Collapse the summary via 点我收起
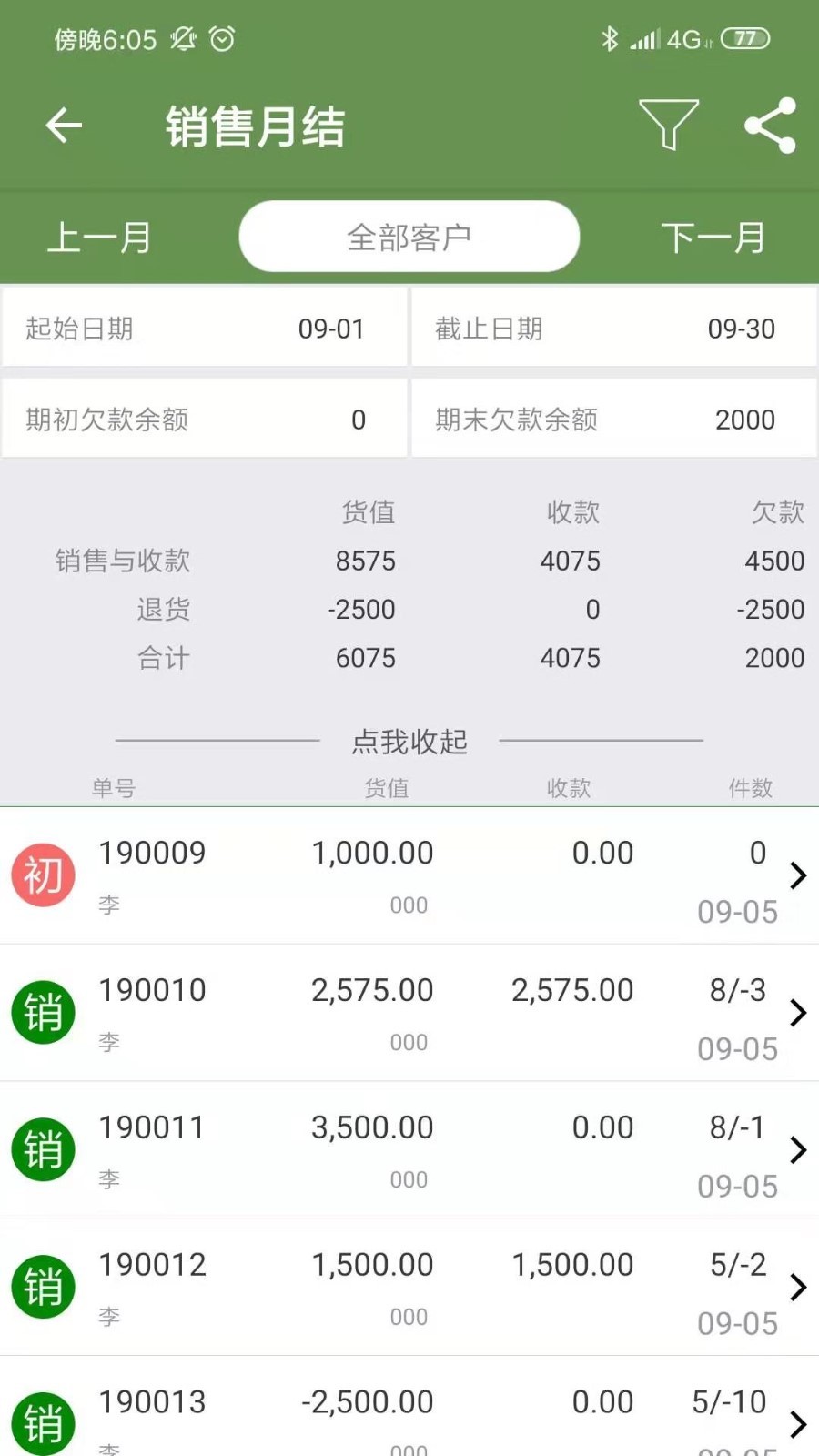 409,742
